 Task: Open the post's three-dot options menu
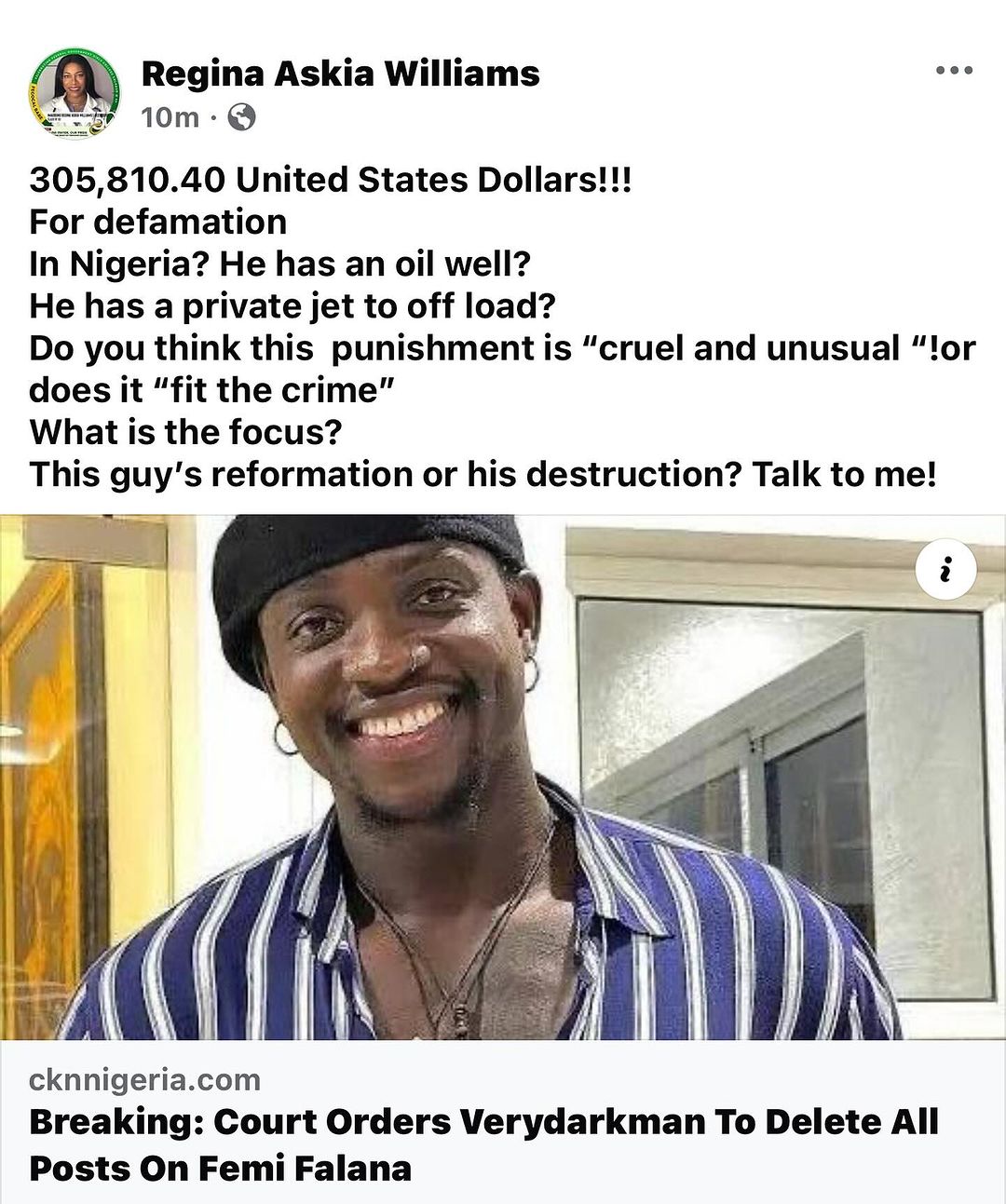(954, 71)
